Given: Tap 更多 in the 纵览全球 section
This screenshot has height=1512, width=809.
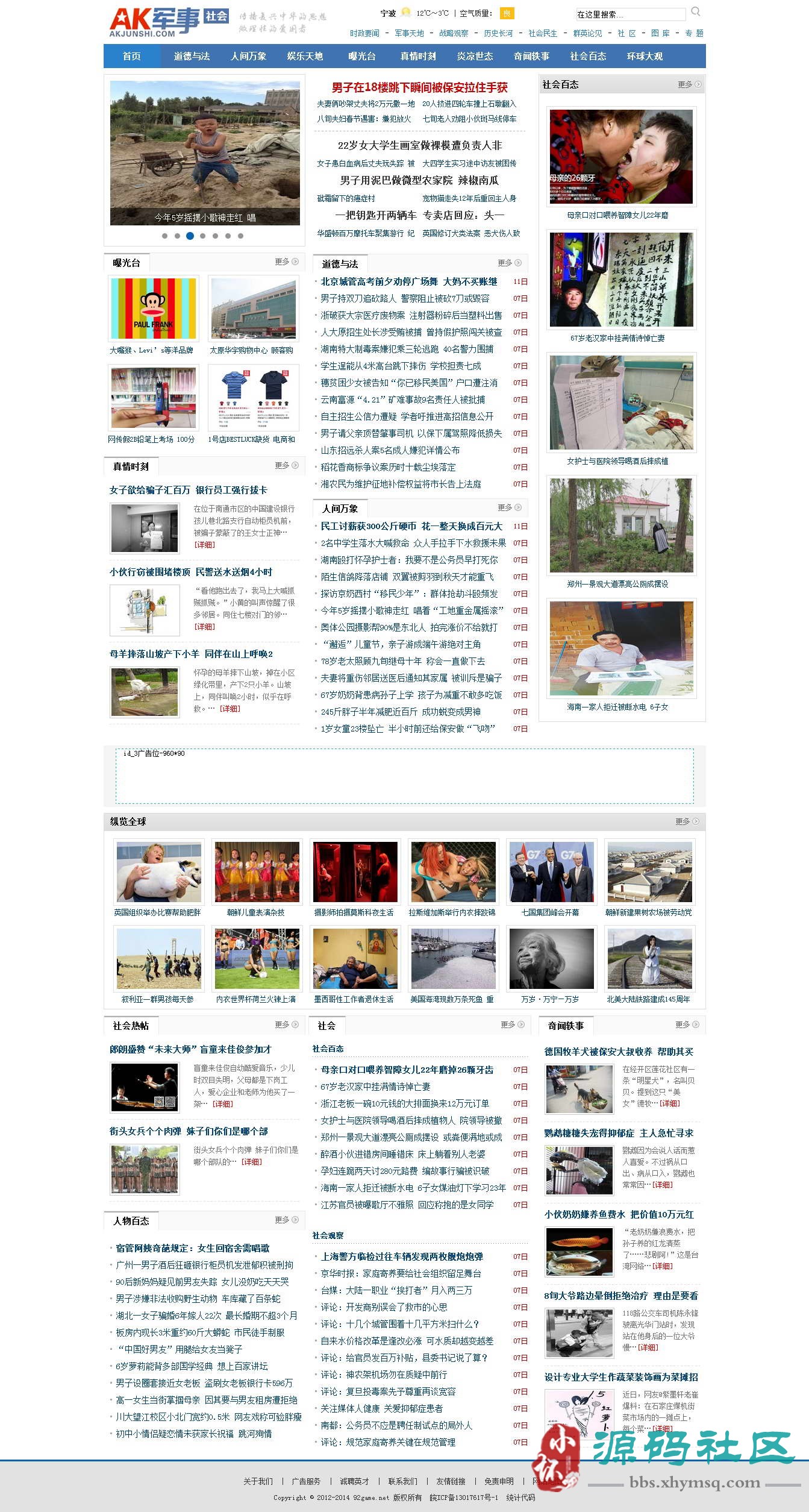Looking at the screenshot, I should pos(686,821).
